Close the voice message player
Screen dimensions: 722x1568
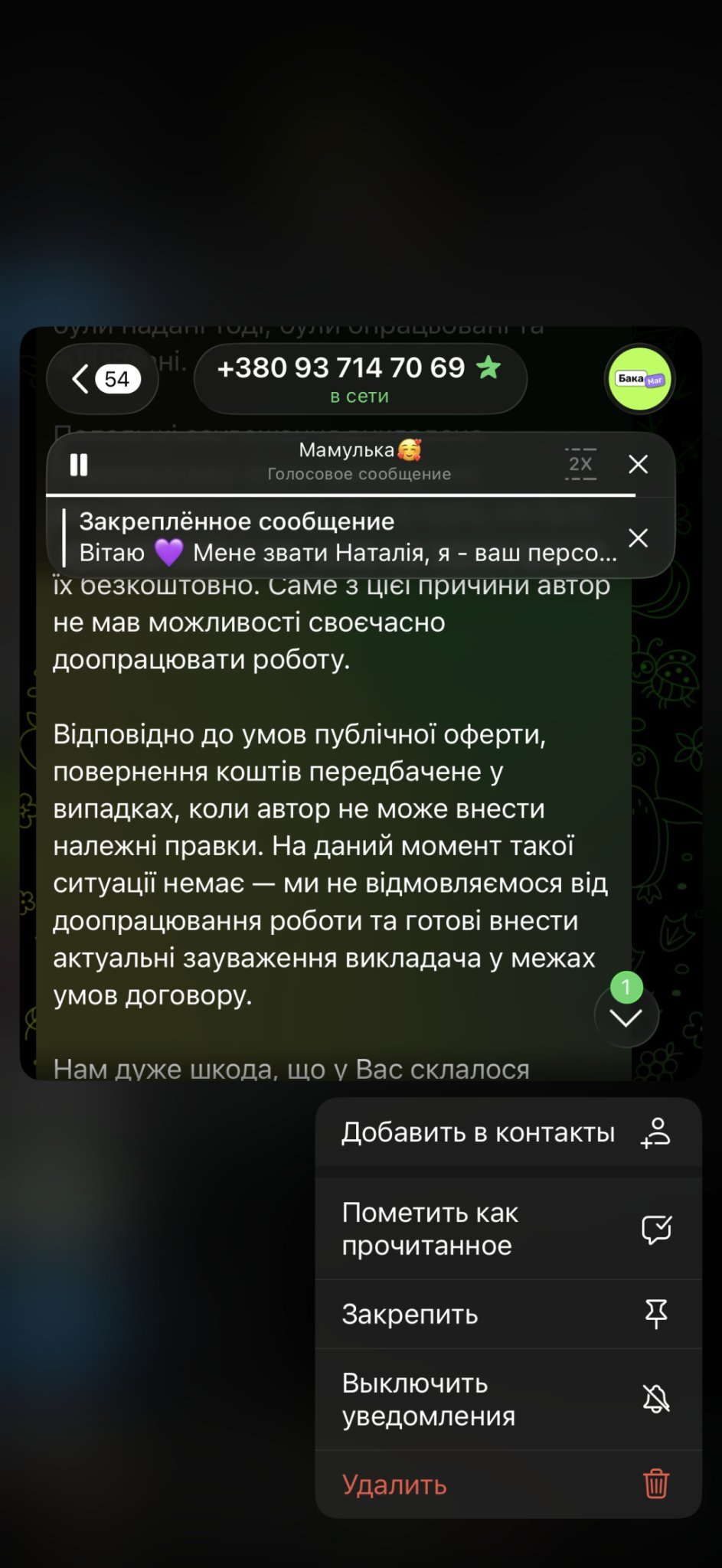tap(638, 464)
